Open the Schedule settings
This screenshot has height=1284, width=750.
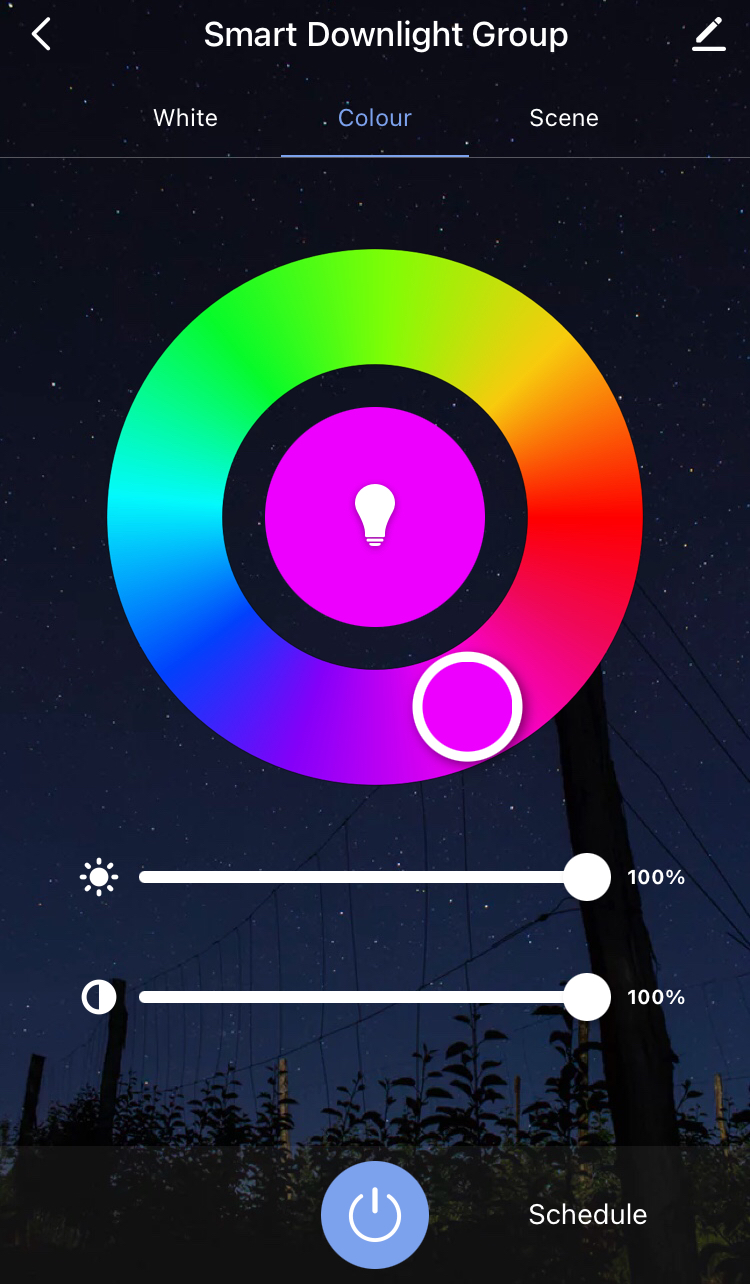pyautogui.click(x=587, y=1214)
